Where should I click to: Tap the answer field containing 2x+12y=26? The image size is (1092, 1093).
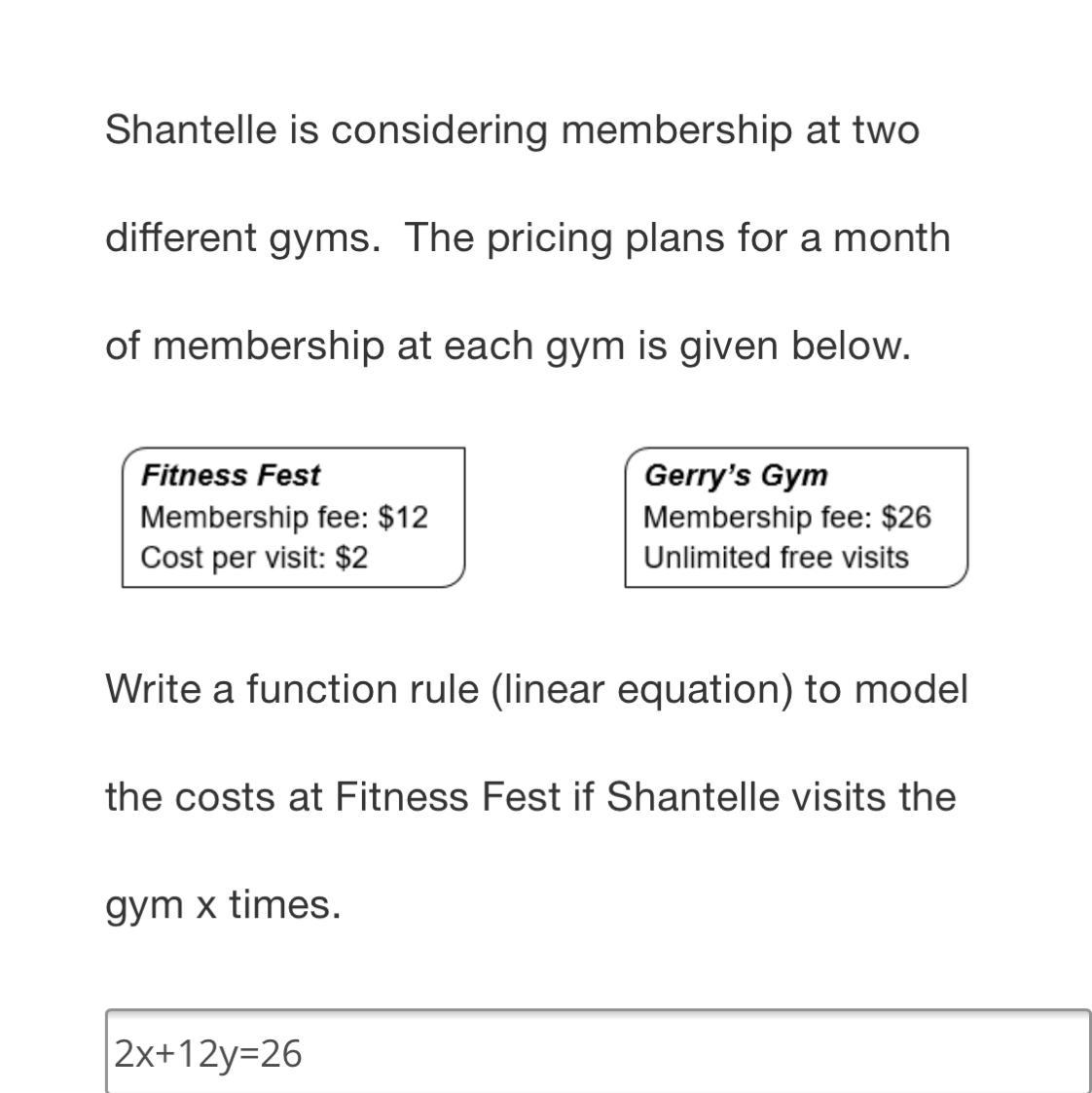pyautogui.click(x=598, y=1052)
